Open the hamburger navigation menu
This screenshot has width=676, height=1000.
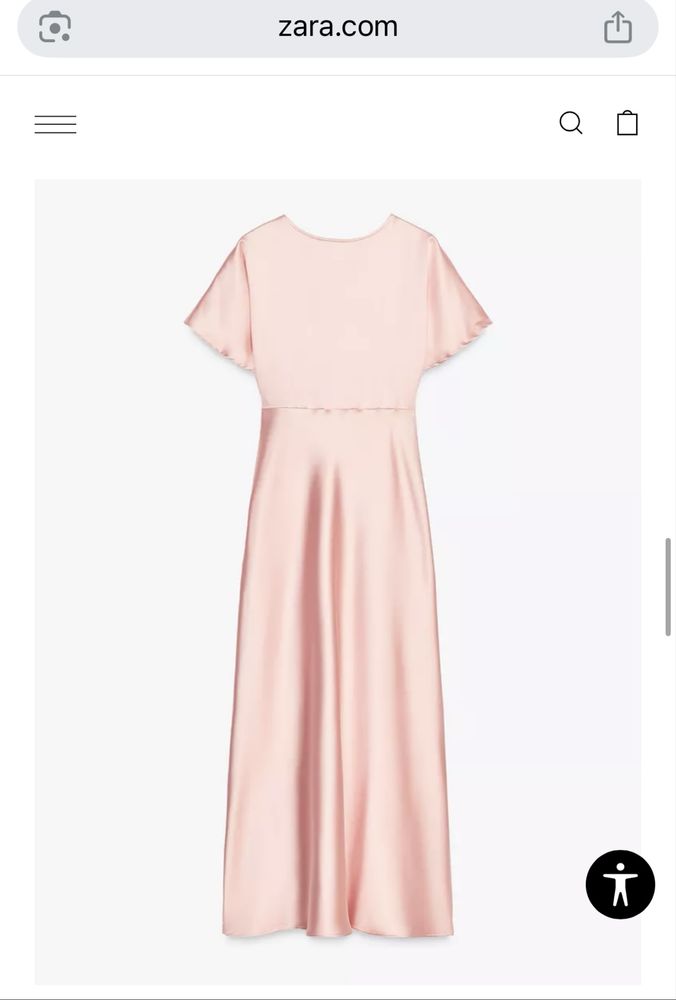pos(55,124)
